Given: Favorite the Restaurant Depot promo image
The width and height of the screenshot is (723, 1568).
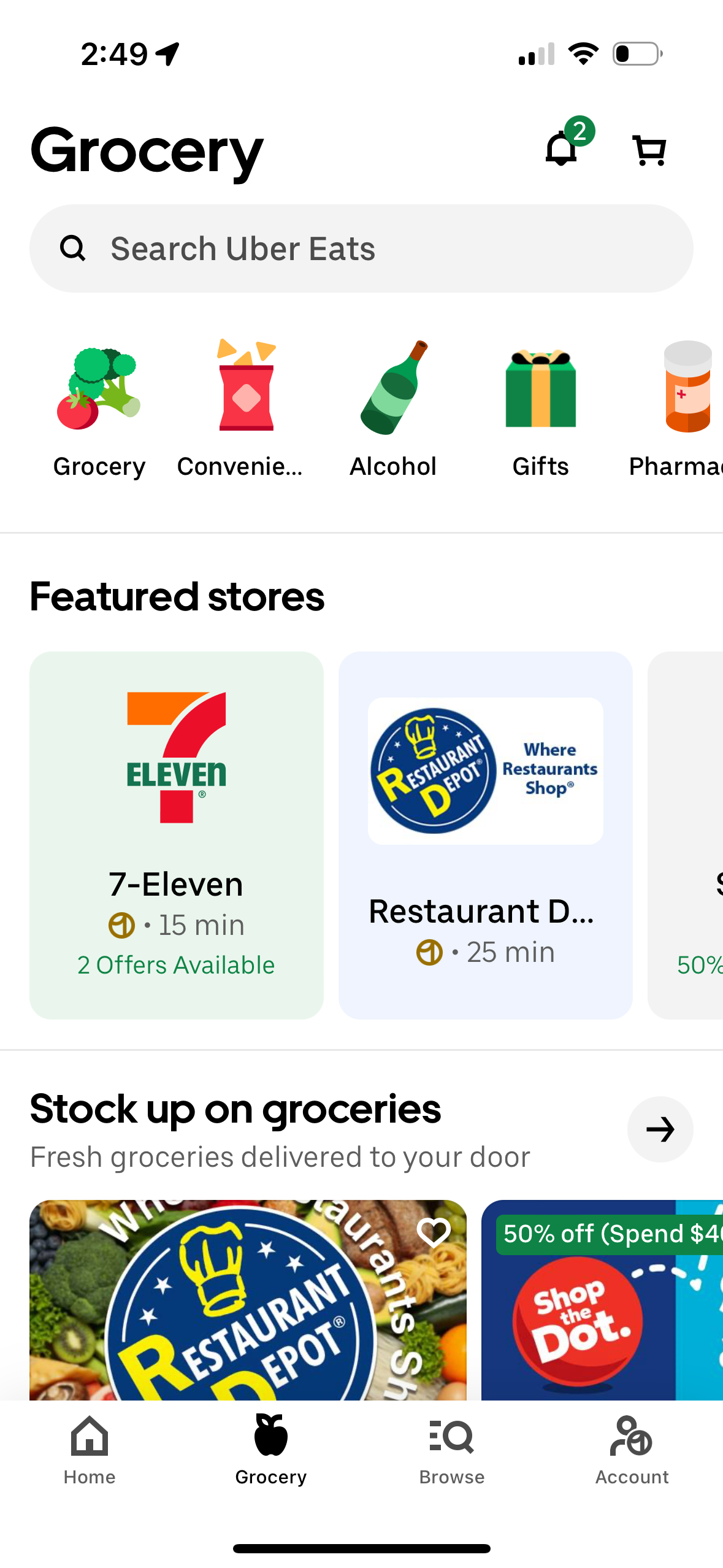Looking at the screenshot, I should 434,1232.
